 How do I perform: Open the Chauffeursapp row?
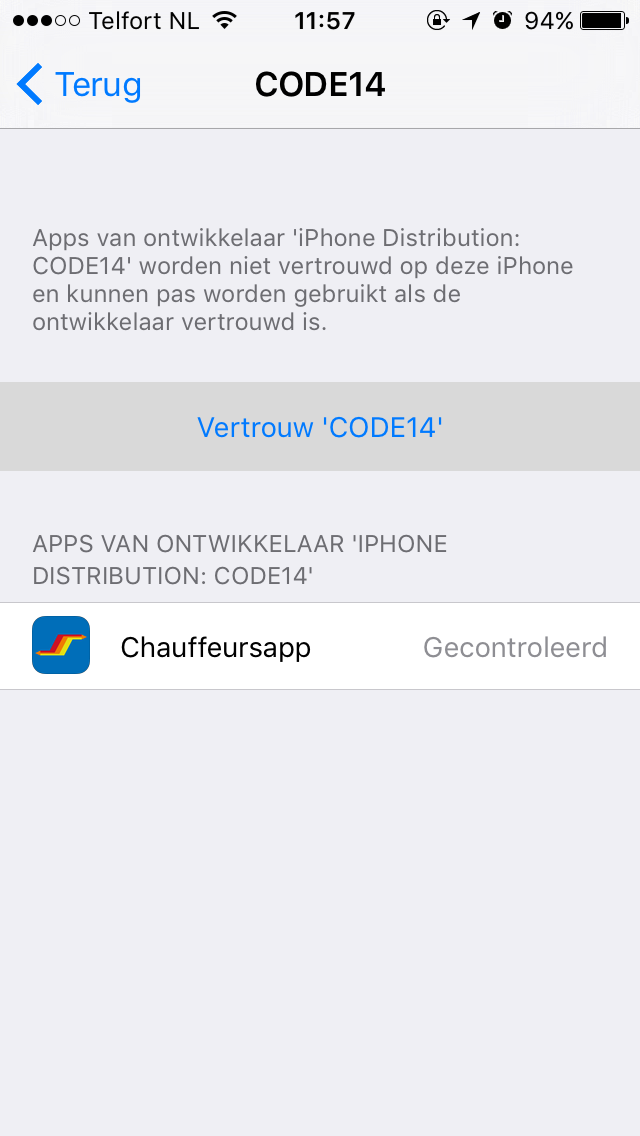320,647
